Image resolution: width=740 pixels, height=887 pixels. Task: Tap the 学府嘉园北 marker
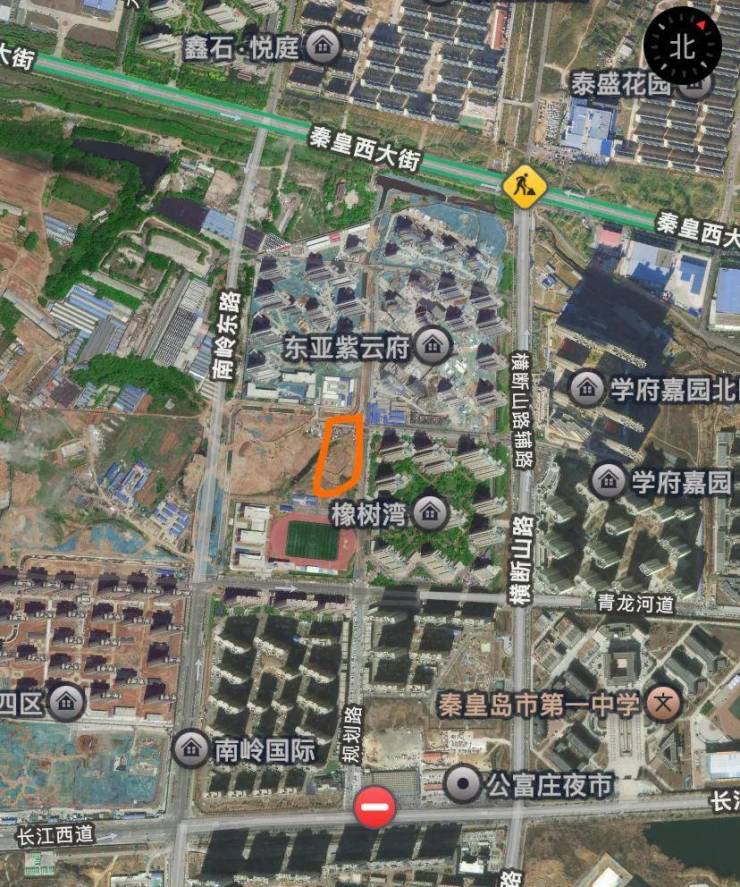(x=587, y=387)
